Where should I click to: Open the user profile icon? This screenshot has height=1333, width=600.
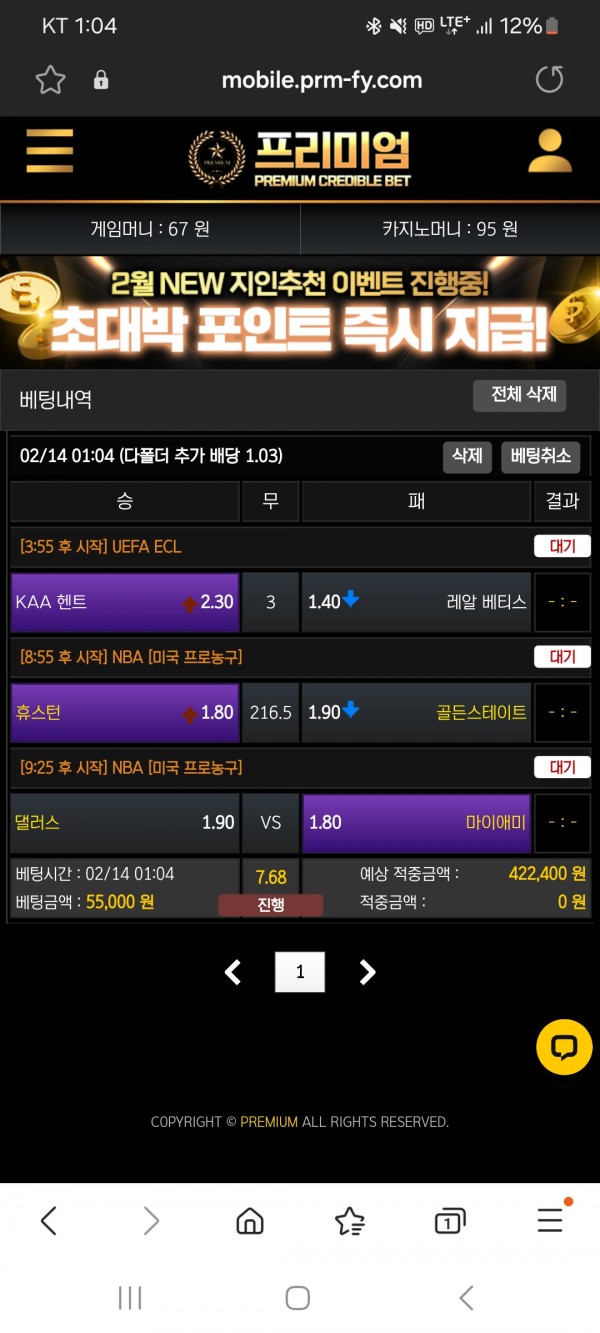point(549,152)
